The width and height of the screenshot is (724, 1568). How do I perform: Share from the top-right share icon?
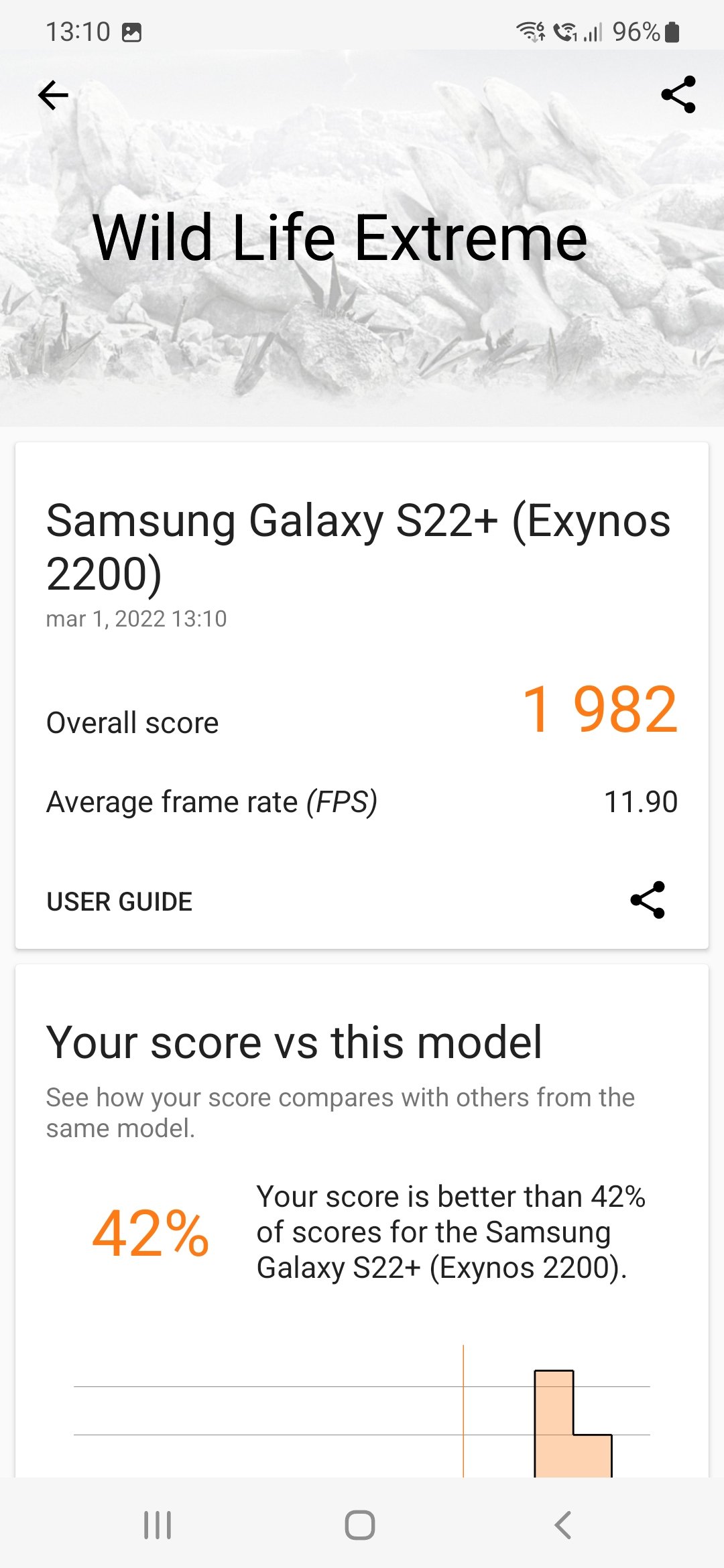[678, 94]
